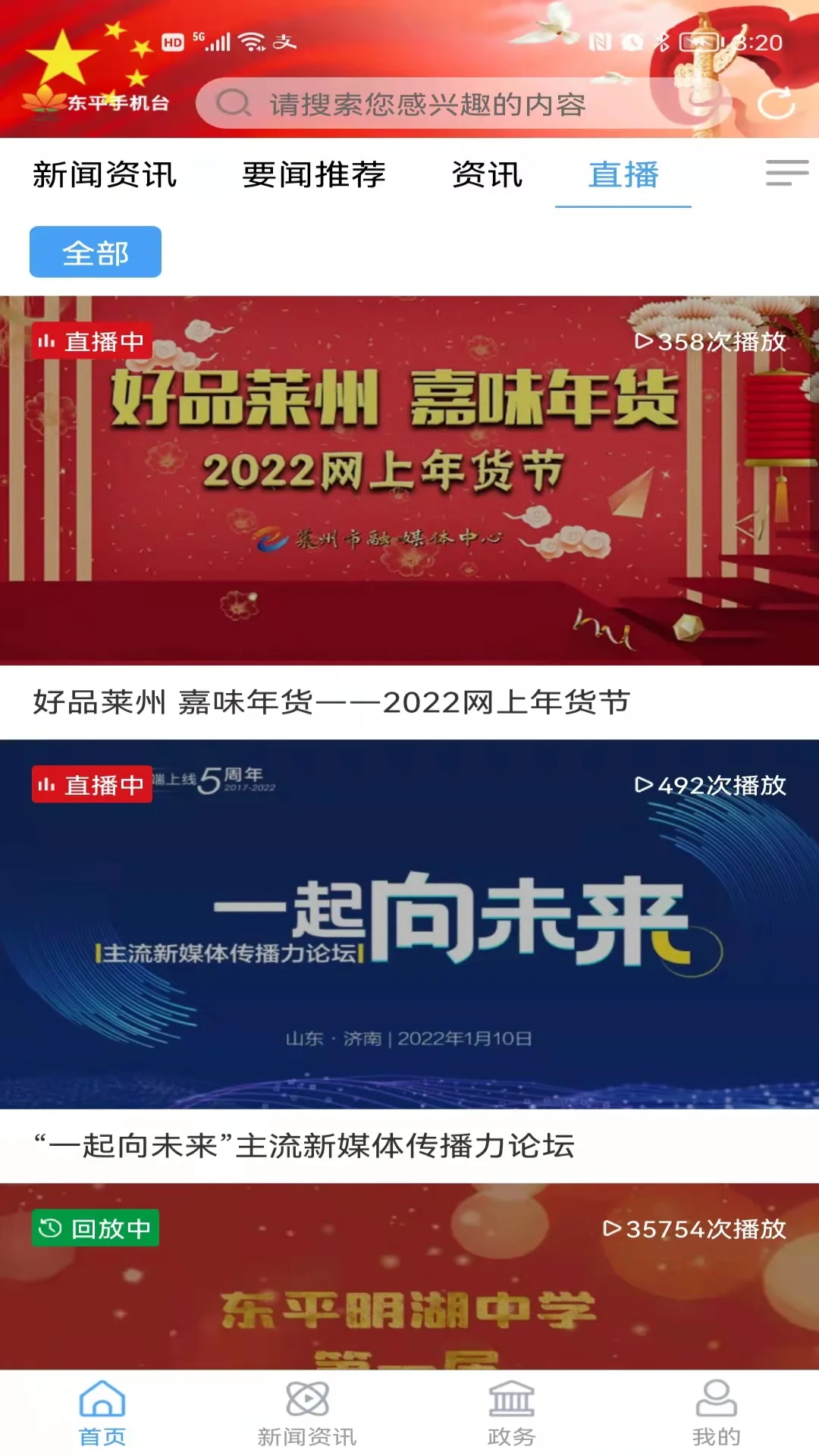819x1456 pixels.
Task: Tap the 一起向未来 stream thumbnail
Action: [x=409, y=933]
